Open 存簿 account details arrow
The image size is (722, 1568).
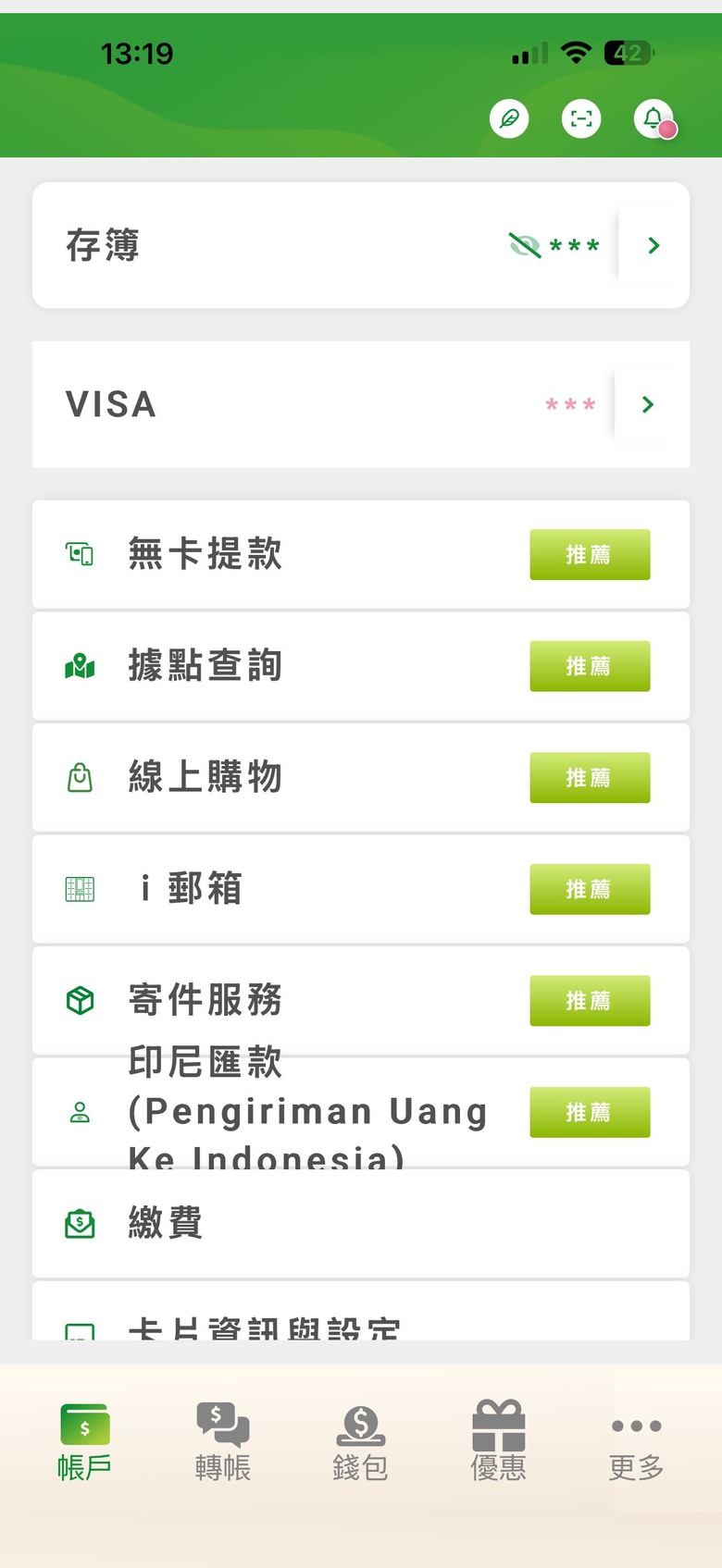tap(654, 245)
